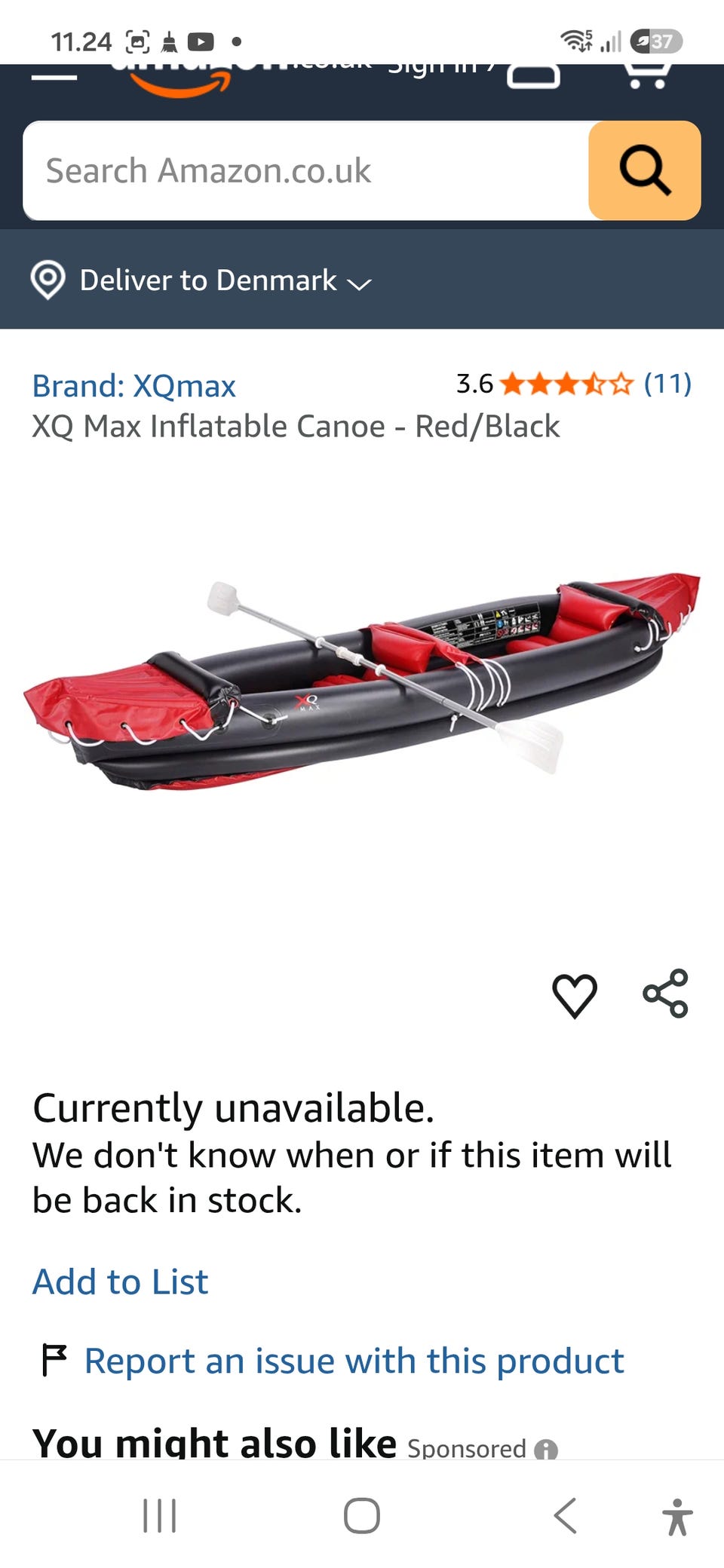Image resolution: width=724 pixels, height=1568 pixels.
Task: Open the Brand: XQmax link
Action: coord(133,386)
